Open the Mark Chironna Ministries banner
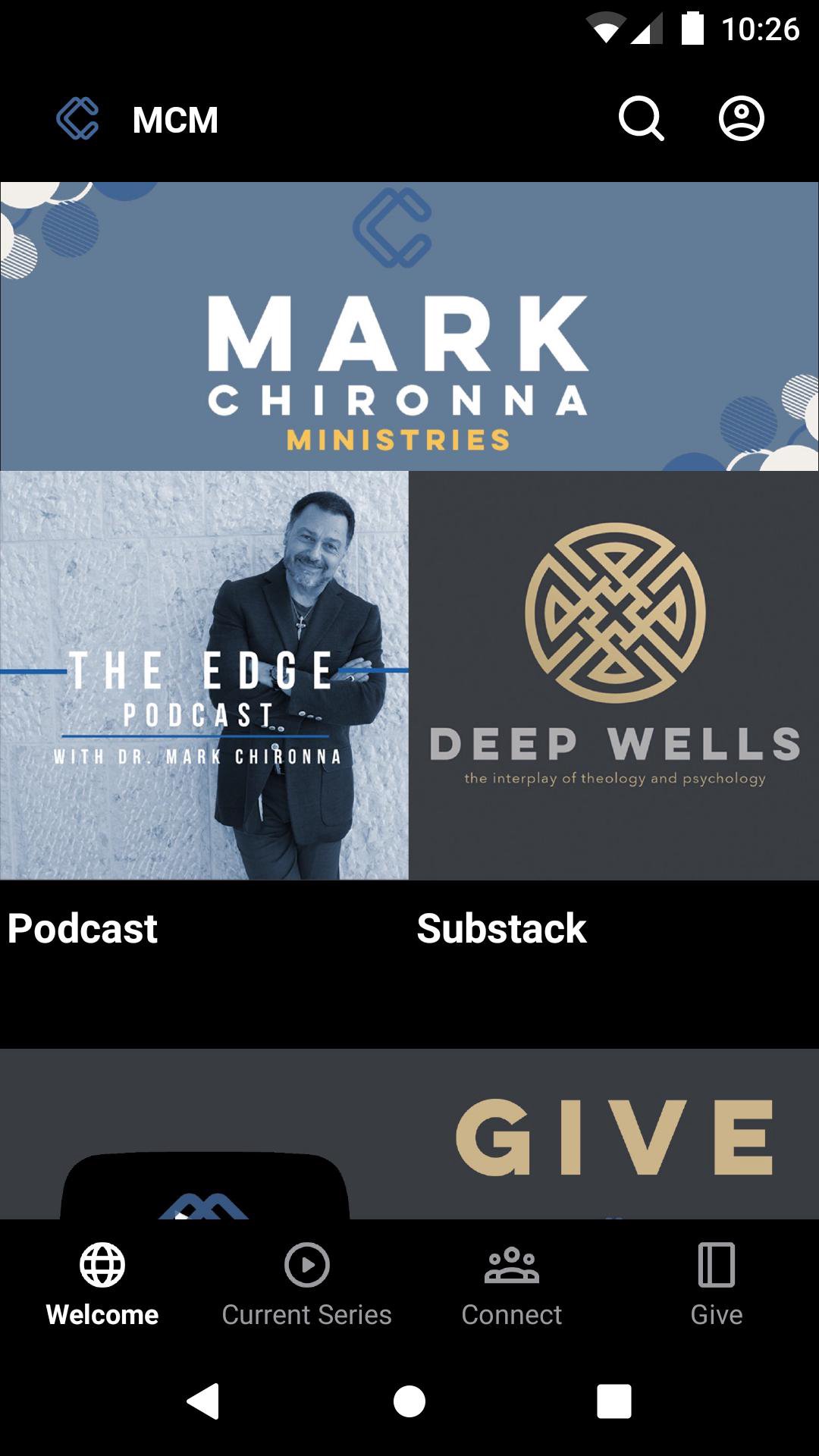Viewport: 819px width, 1456px height. [409, 326]
